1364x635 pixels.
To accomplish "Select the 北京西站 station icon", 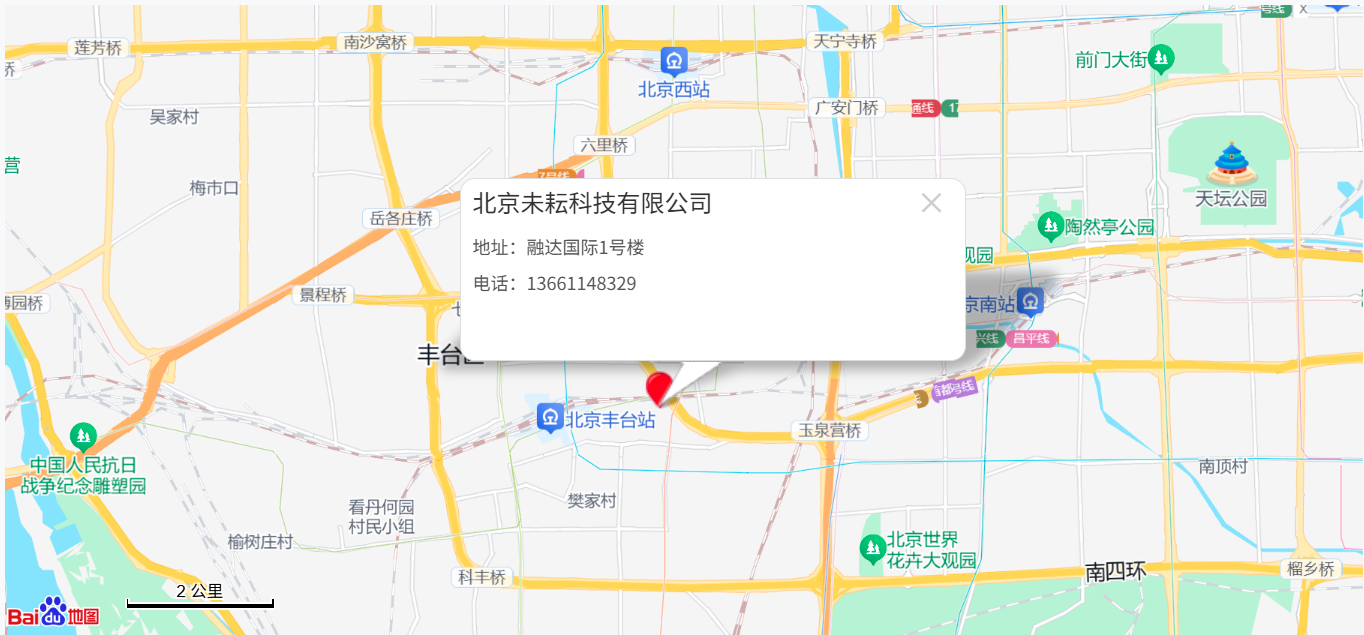I will [x=674, y=61].
